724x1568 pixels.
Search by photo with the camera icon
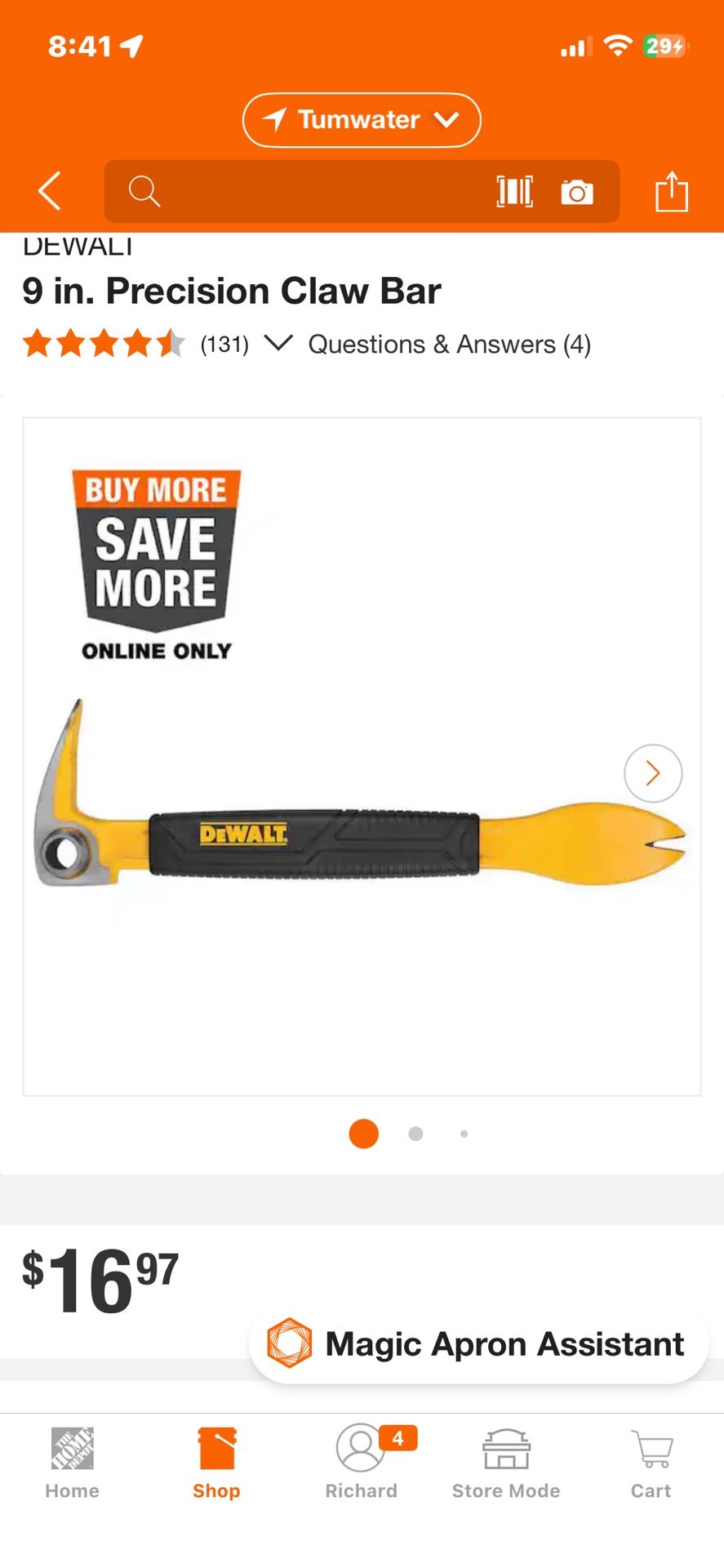577,192
